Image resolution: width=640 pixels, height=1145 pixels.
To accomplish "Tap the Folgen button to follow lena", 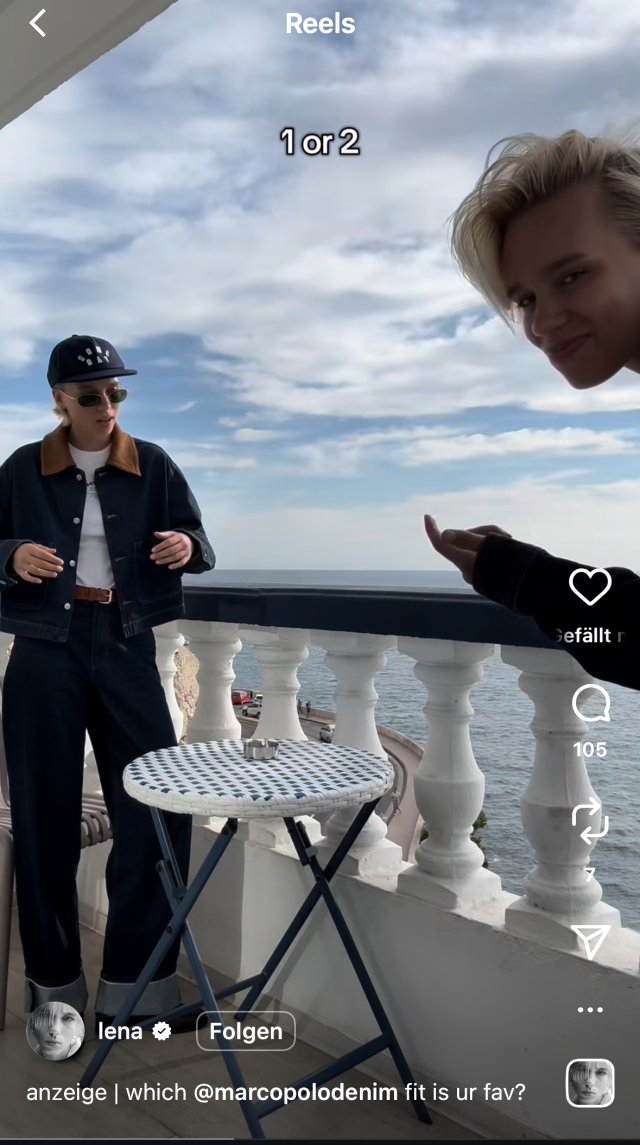I will [245, 1031].
